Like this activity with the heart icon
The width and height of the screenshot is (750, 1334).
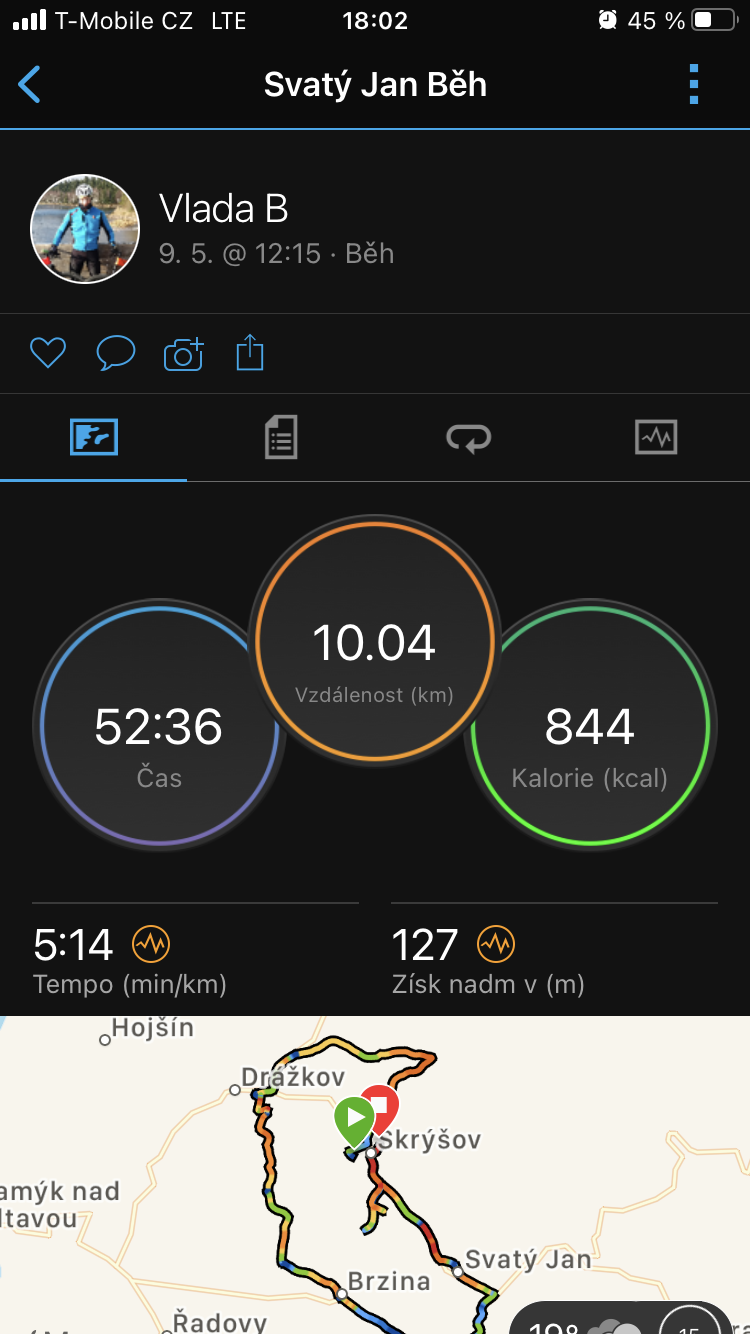tap(48, 353)
